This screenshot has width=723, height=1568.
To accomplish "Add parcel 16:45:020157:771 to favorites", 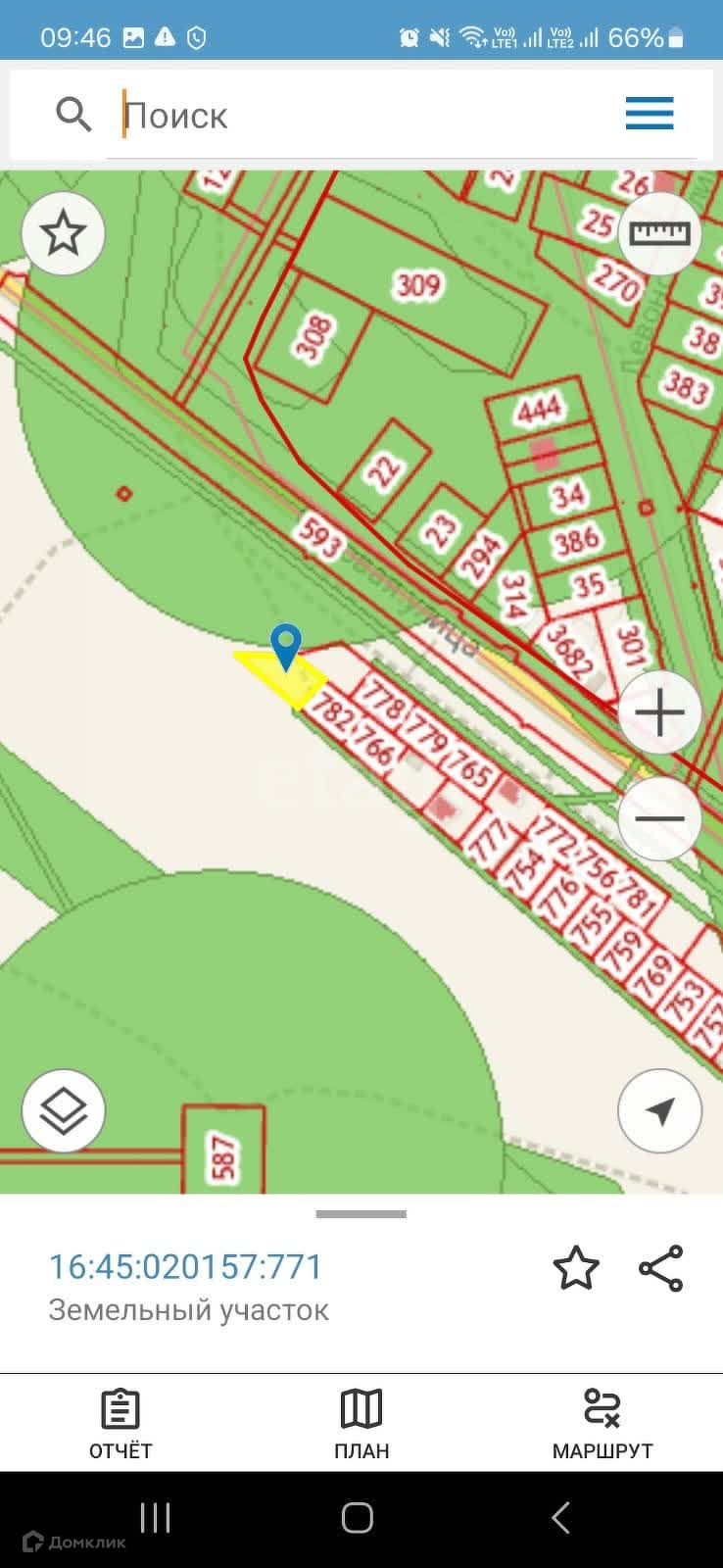I will click(575, 1268).
